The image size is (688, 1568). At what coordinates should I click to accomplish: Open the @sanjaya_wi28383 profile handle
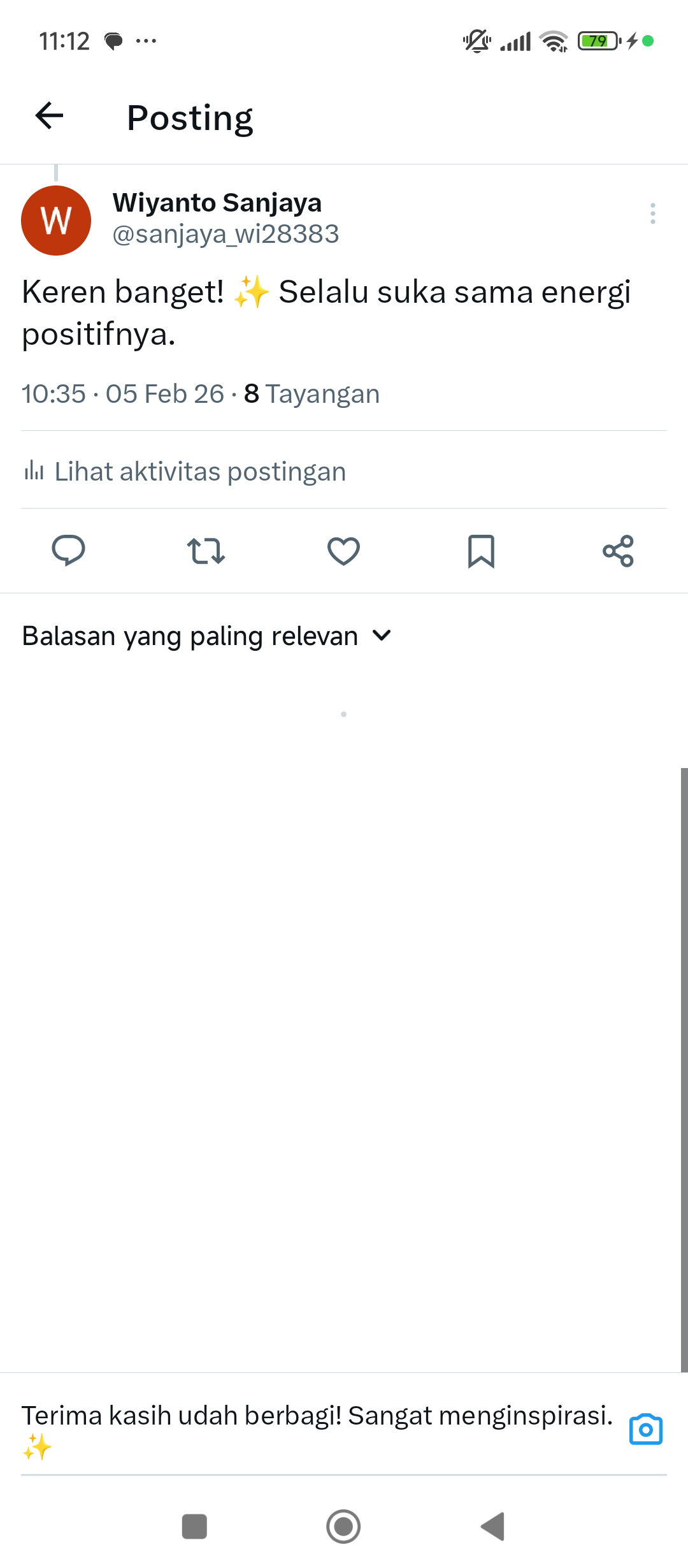click(226, 235)
